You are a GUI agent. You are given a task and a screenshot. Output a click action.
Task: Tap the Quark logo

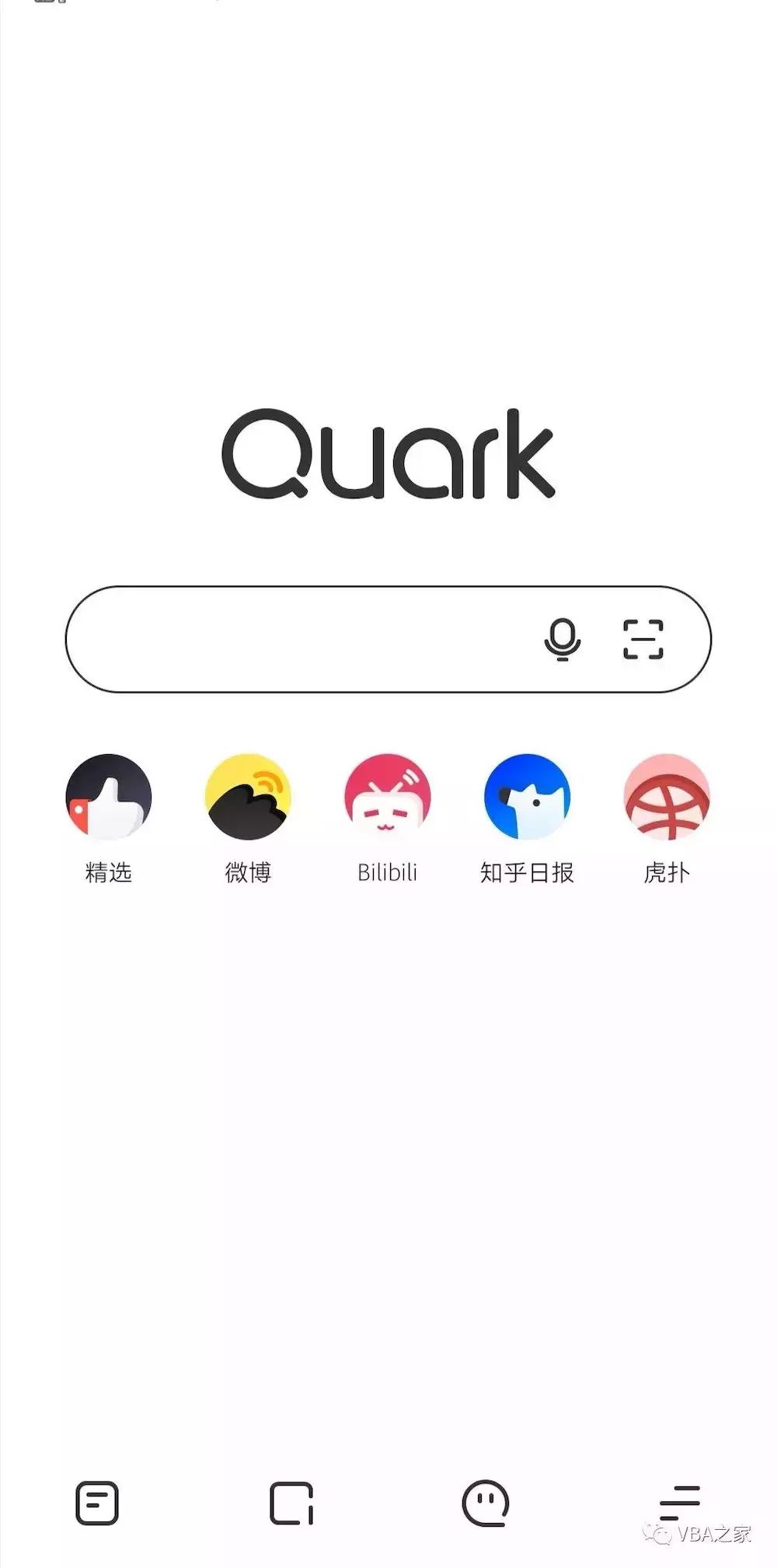click(x=388, y=456)
